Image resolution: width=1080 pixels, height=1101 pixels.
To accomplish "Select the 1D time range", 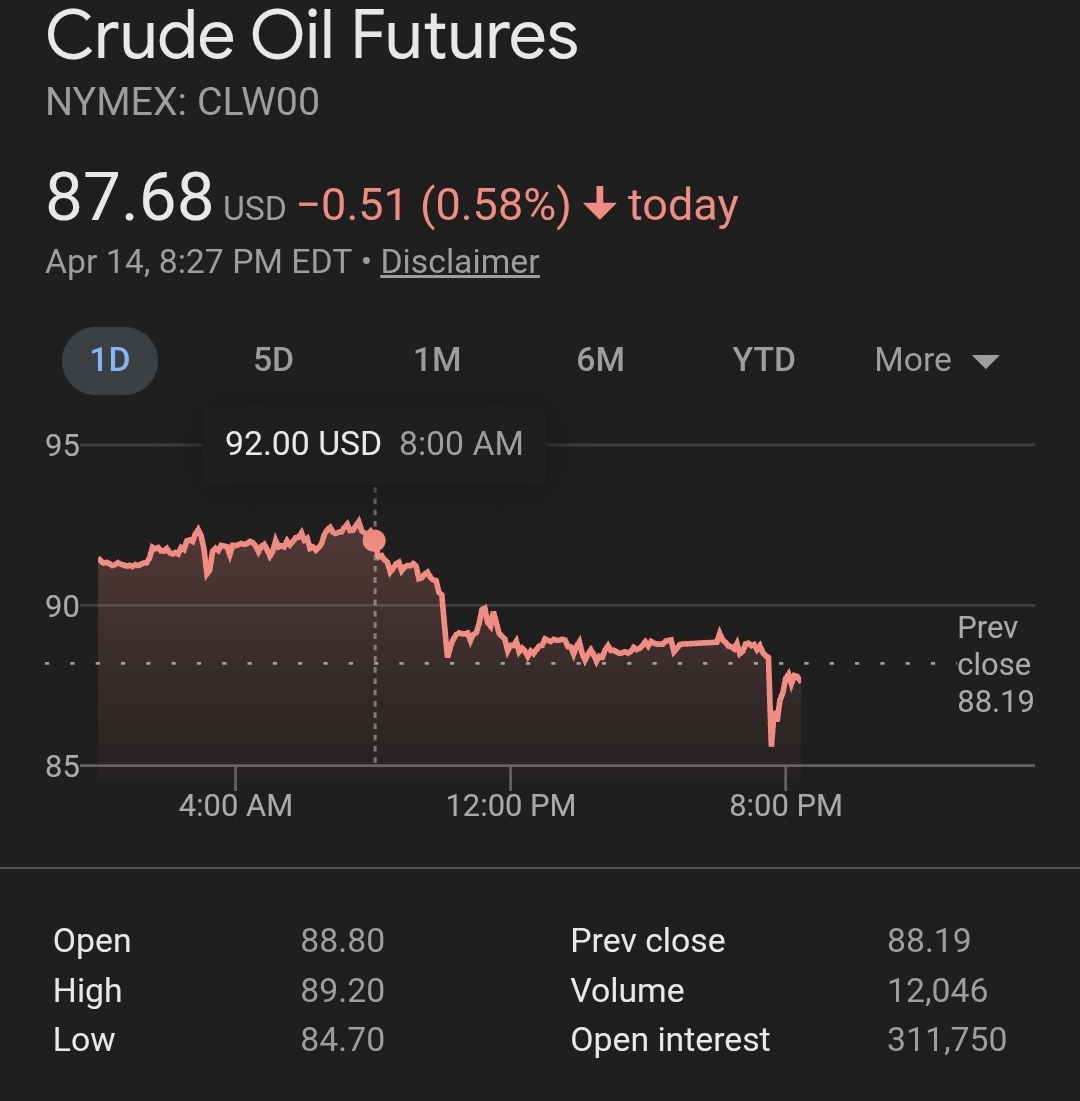I will [110, 360].
